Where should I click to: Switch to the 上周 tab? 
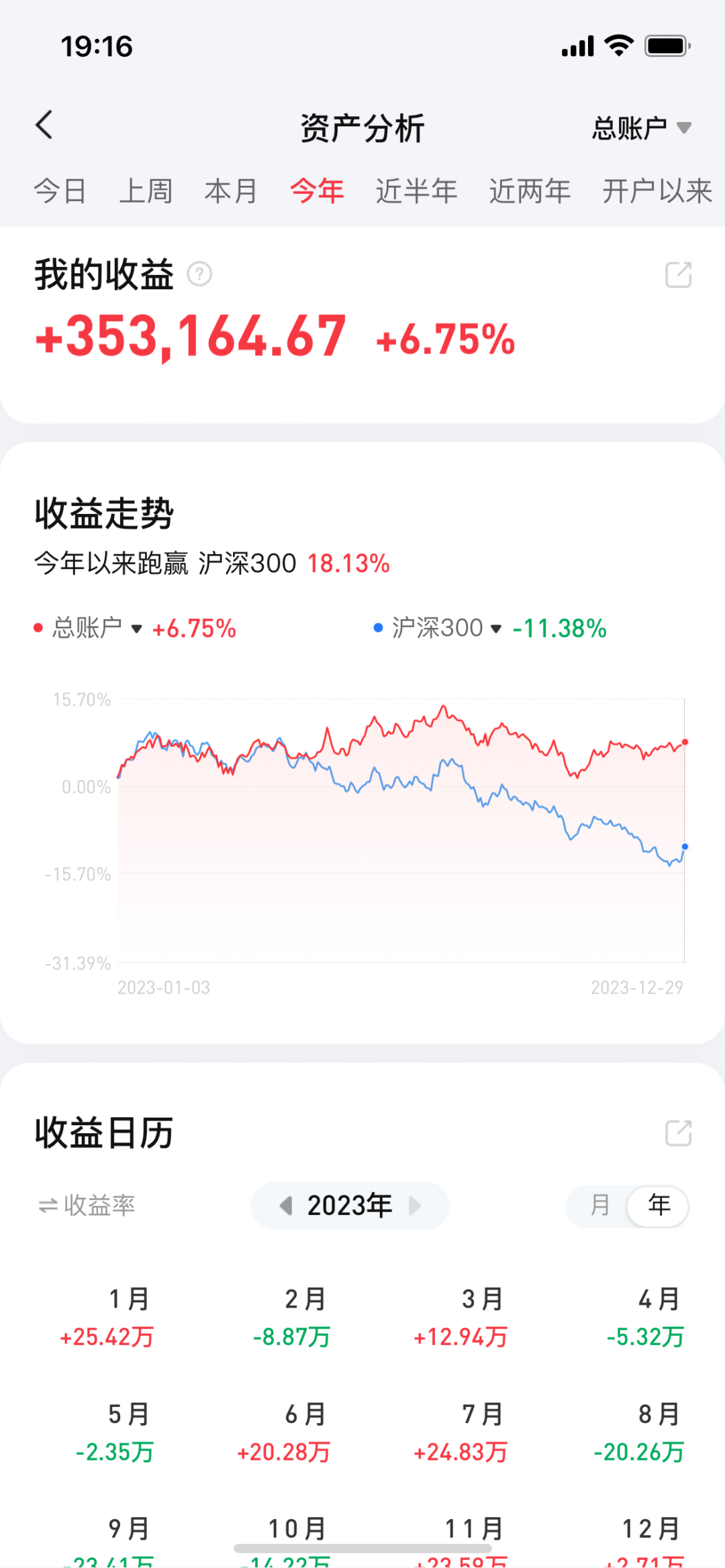point(146,191)
